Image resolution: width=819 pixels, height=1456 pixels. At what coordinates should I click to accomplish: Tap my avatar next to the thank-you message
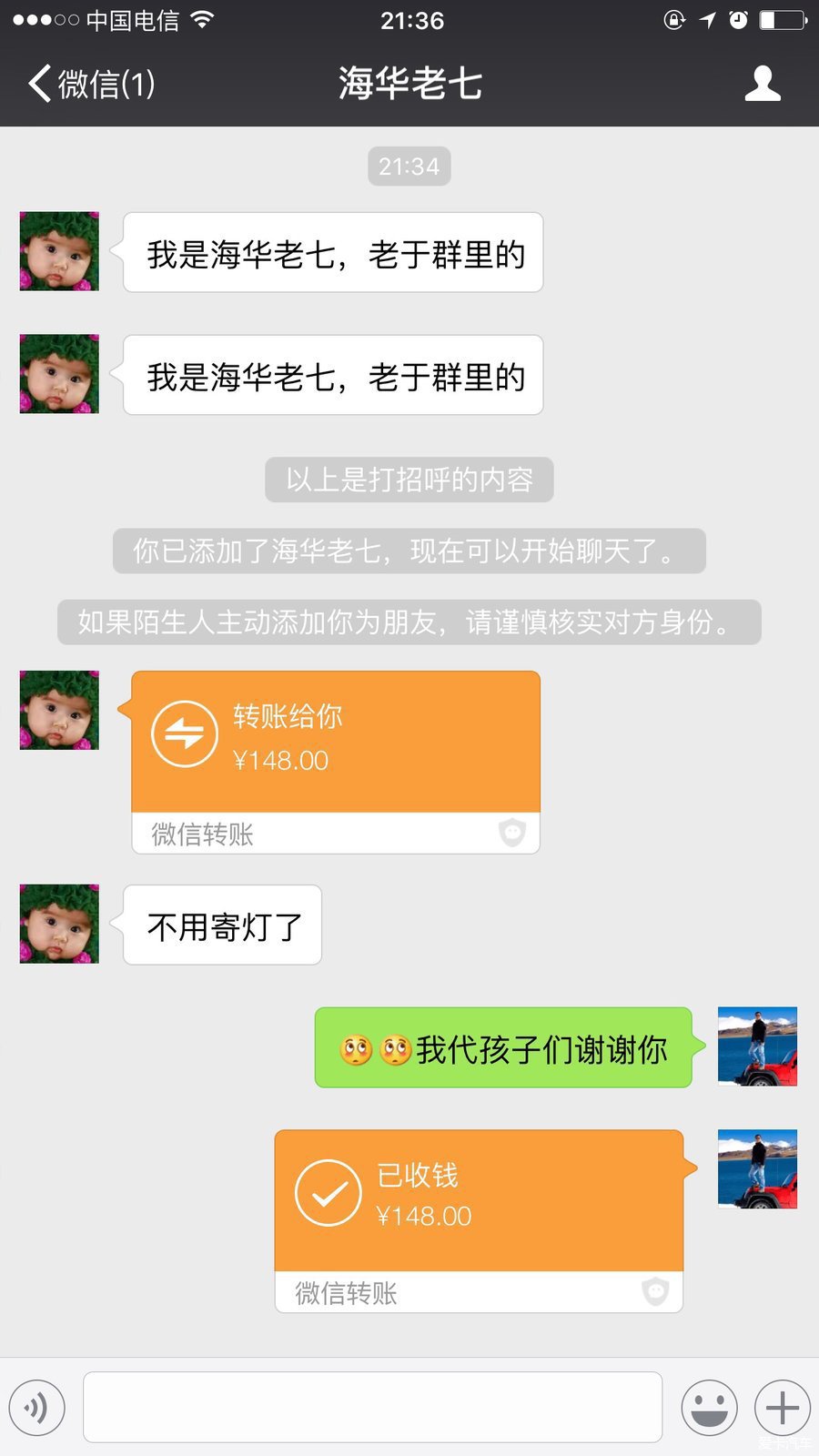tap(757, 1046)
